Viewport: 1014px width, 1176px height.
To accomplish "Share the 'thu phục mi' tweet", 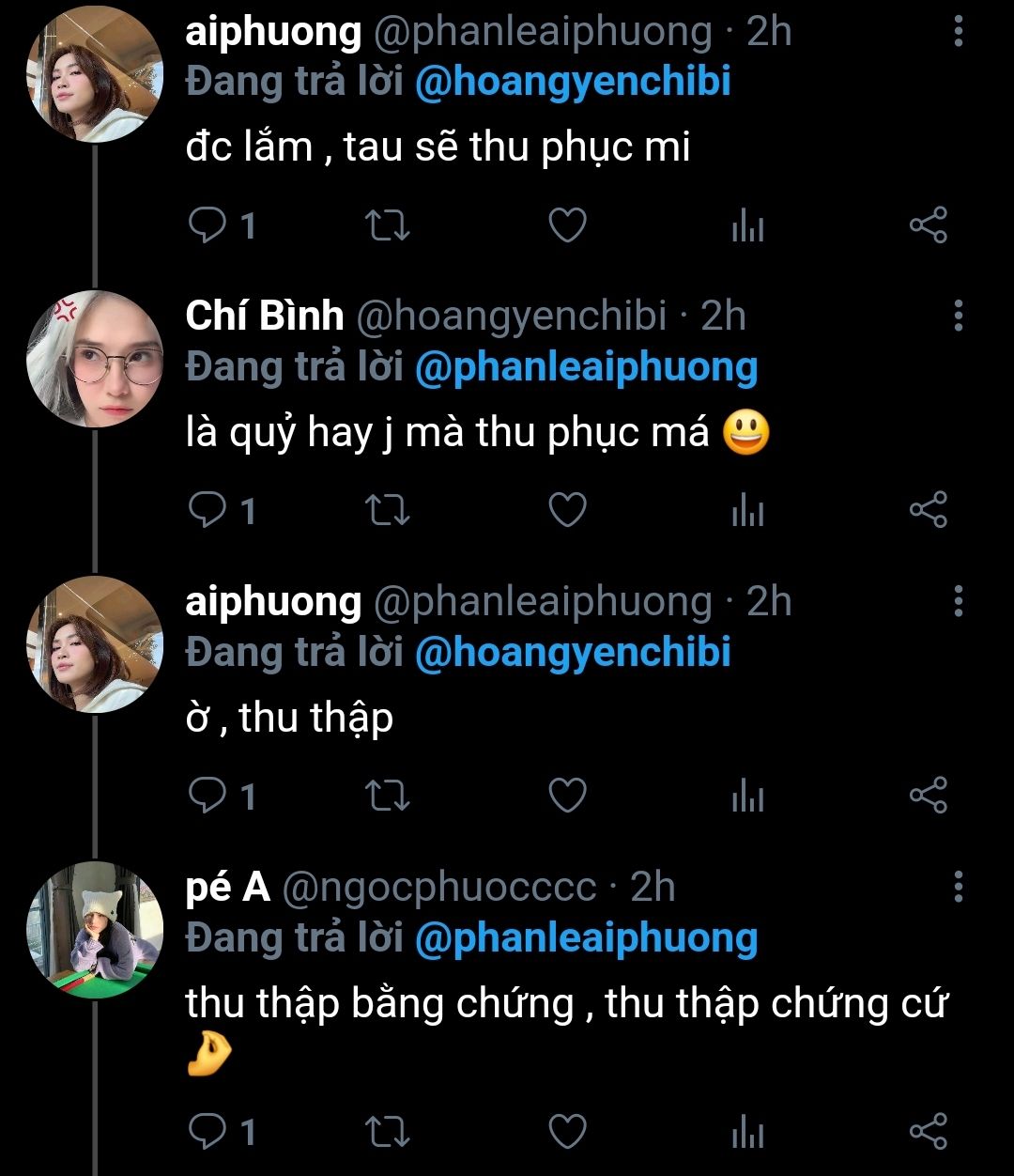I will pyautogui.click(x=929, y=225).
